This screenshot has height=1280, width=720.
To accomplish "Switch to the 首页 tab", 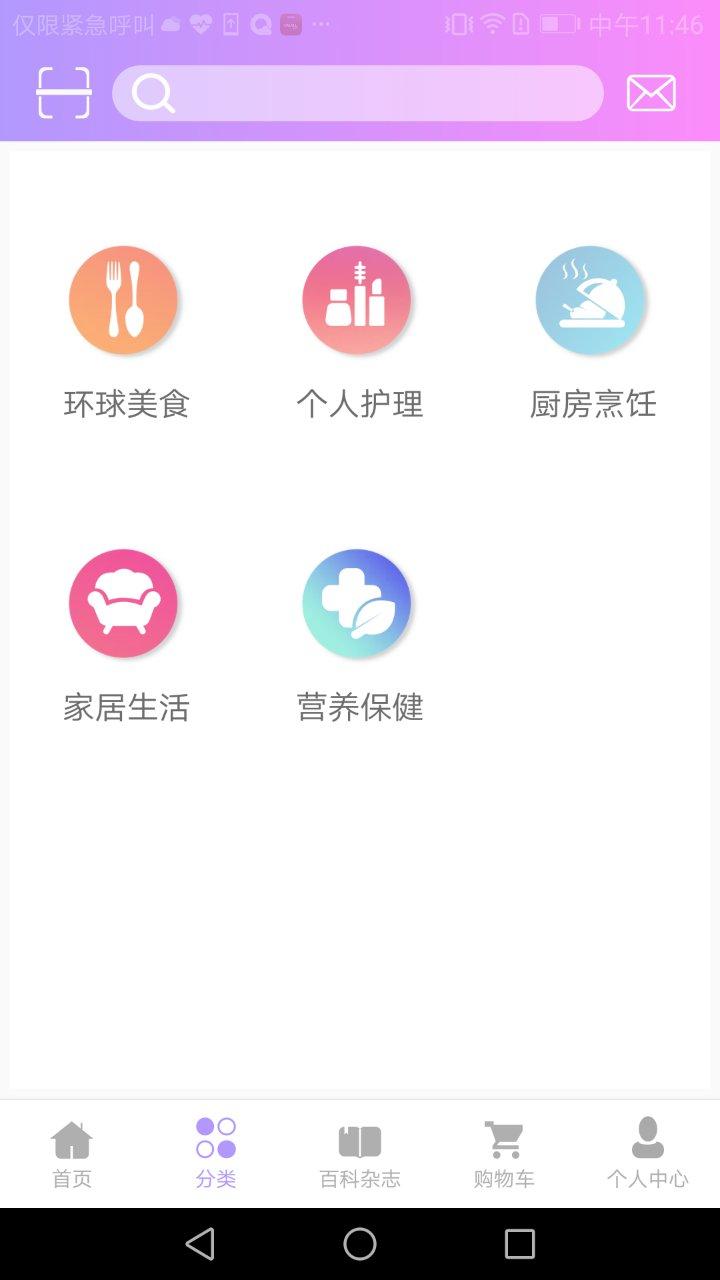I will click(x=72, y=1154).
